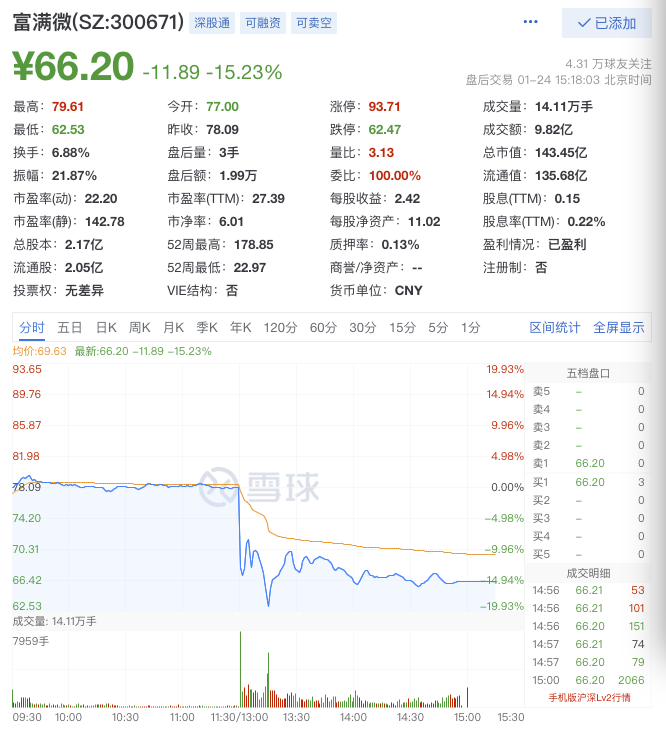
Task: Select the 15分 interval tab
Action: [x=402, y=327]
